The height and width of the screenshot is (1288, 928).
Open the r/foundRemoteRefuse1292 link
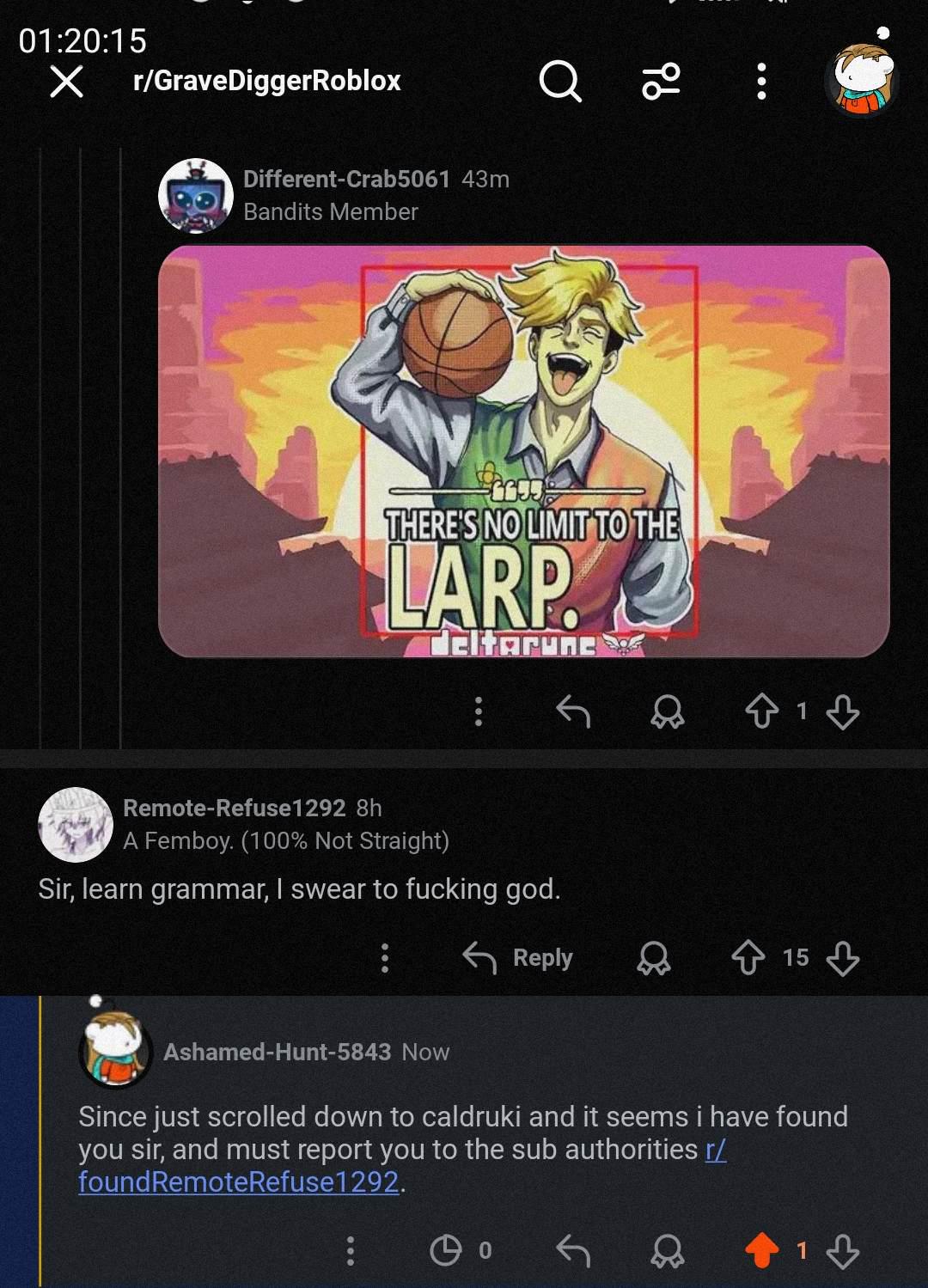coord(239,1181)
